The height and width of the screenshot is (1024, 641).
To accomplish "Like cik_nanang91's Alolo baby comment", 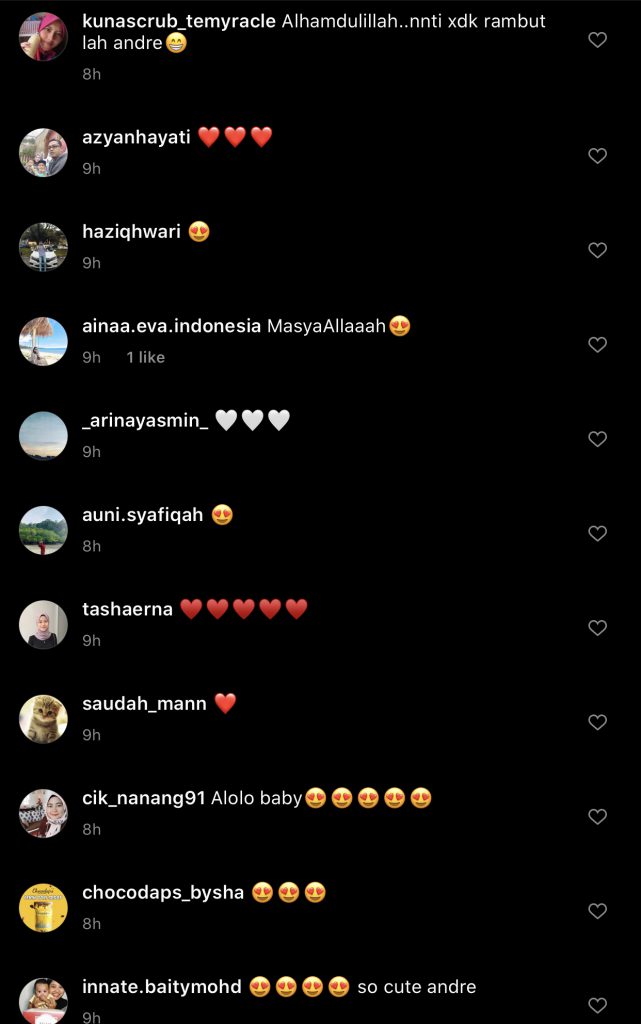I will click(597, 817).
